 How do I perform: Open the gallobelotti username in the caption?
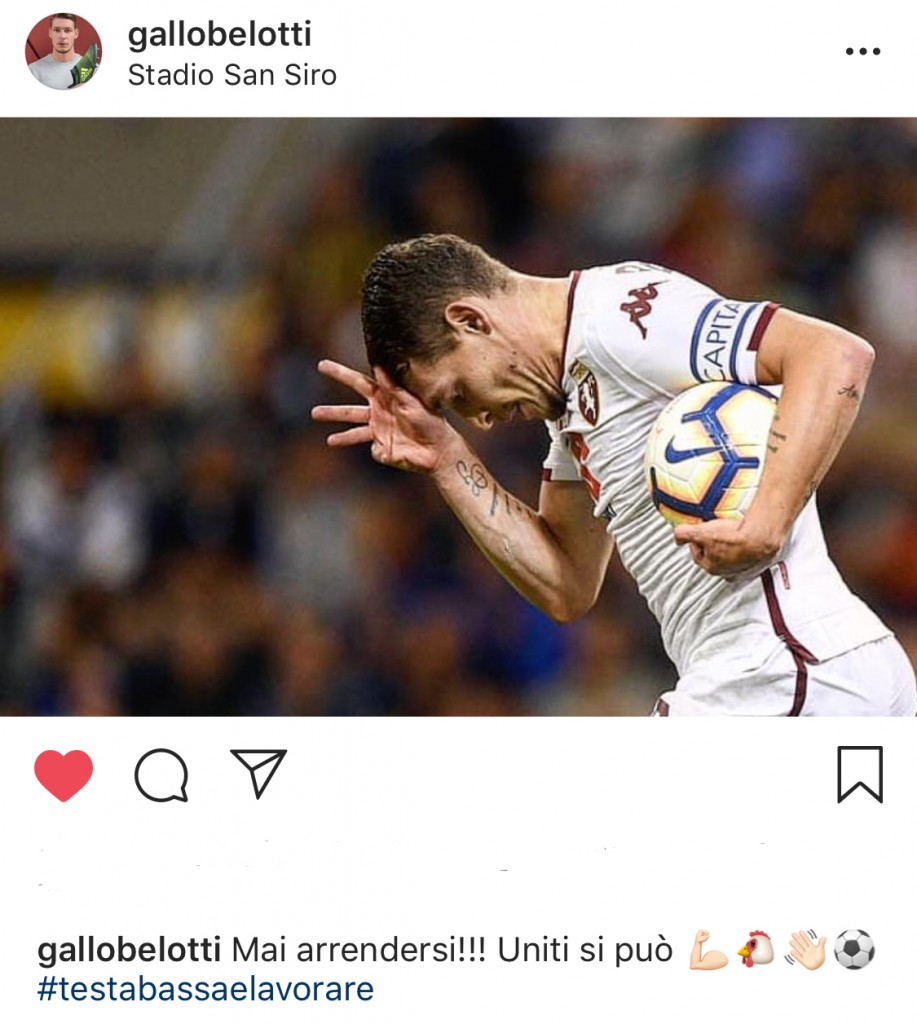click(130, 950)
